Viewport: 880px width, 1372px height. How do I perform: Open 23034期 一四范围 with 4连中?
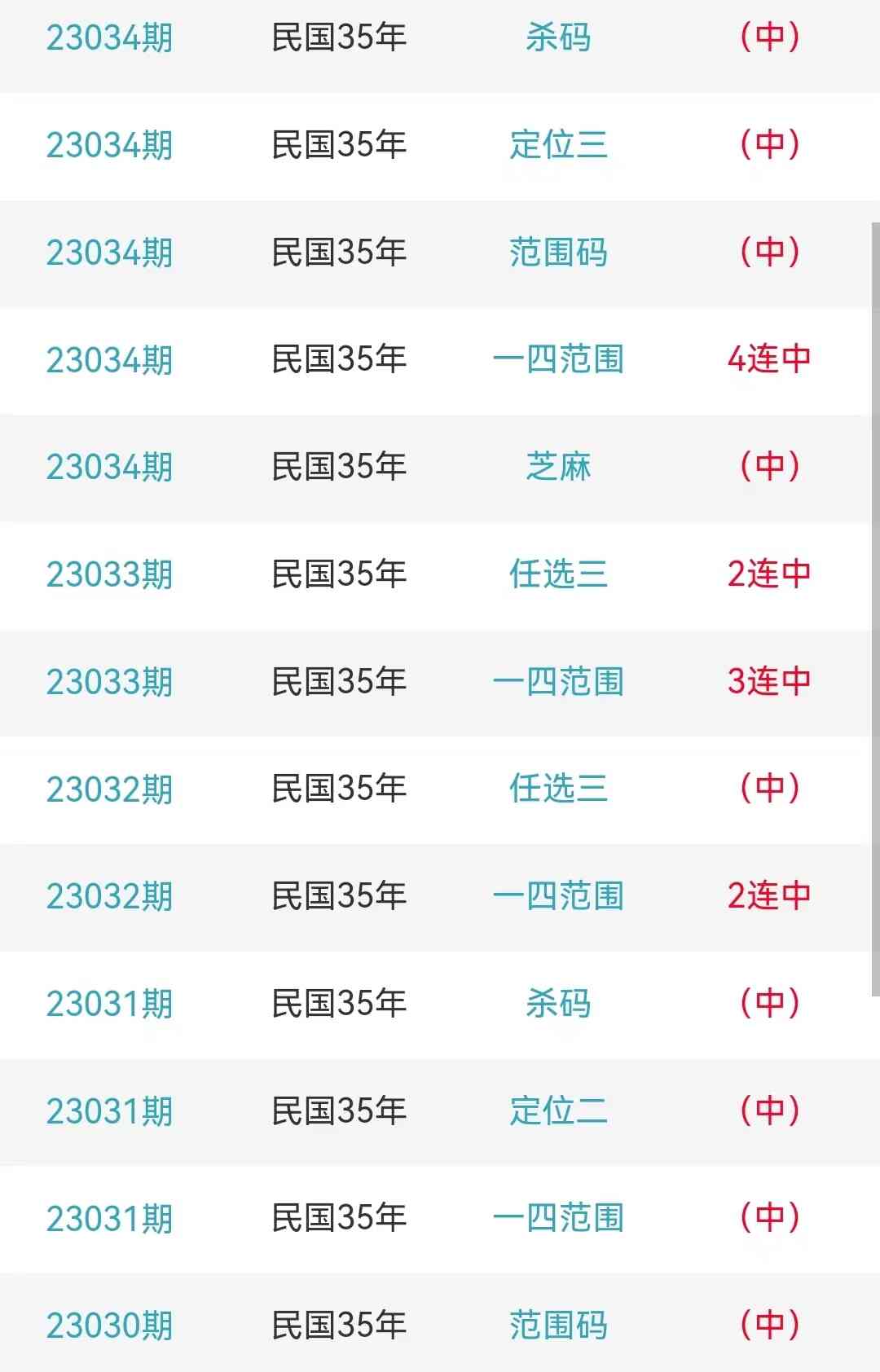coord(558,359)
